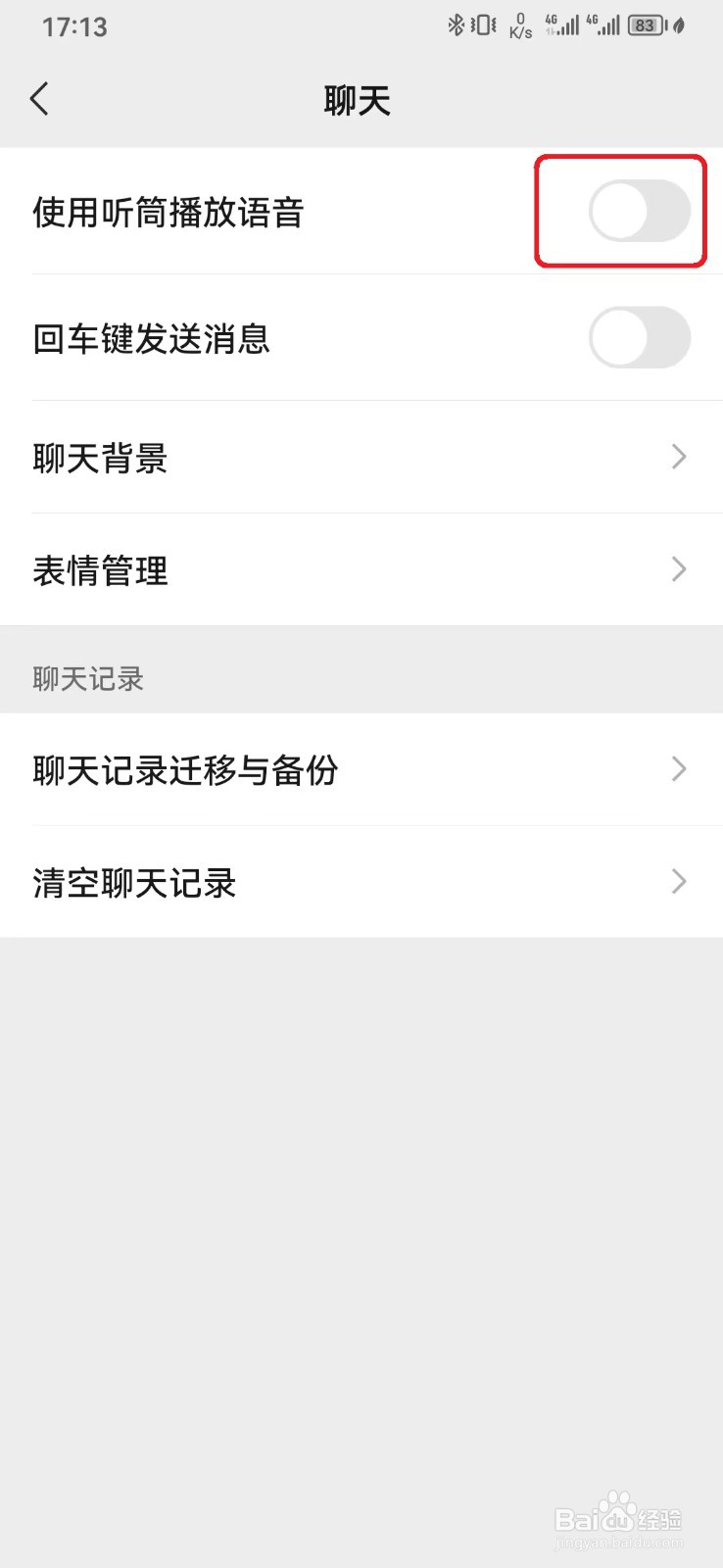Tap the Bluetooth icon in the status bar
Screen dimensions: 723x1568
click(x=456, y=26)
